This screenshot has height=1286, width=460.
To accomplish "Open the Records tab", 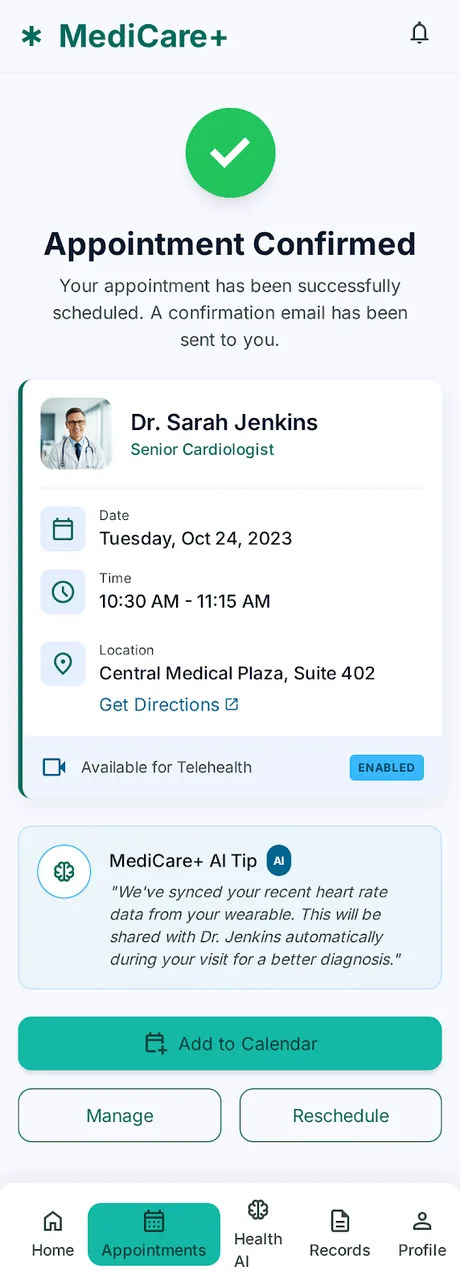I will [x=340, y=1234].
